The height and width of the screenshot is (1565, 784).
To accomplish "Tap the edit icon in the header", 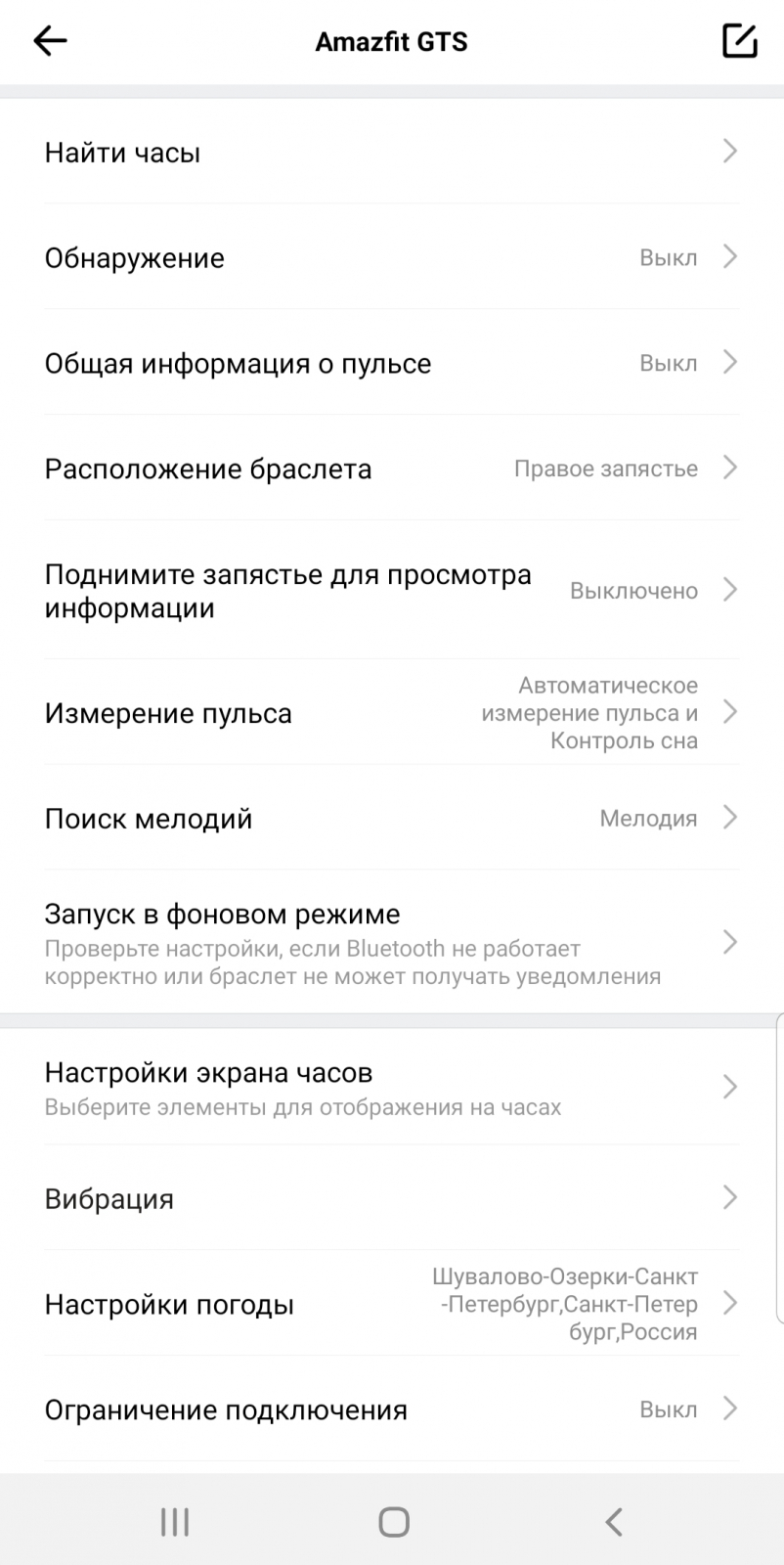I will (739, 41).
